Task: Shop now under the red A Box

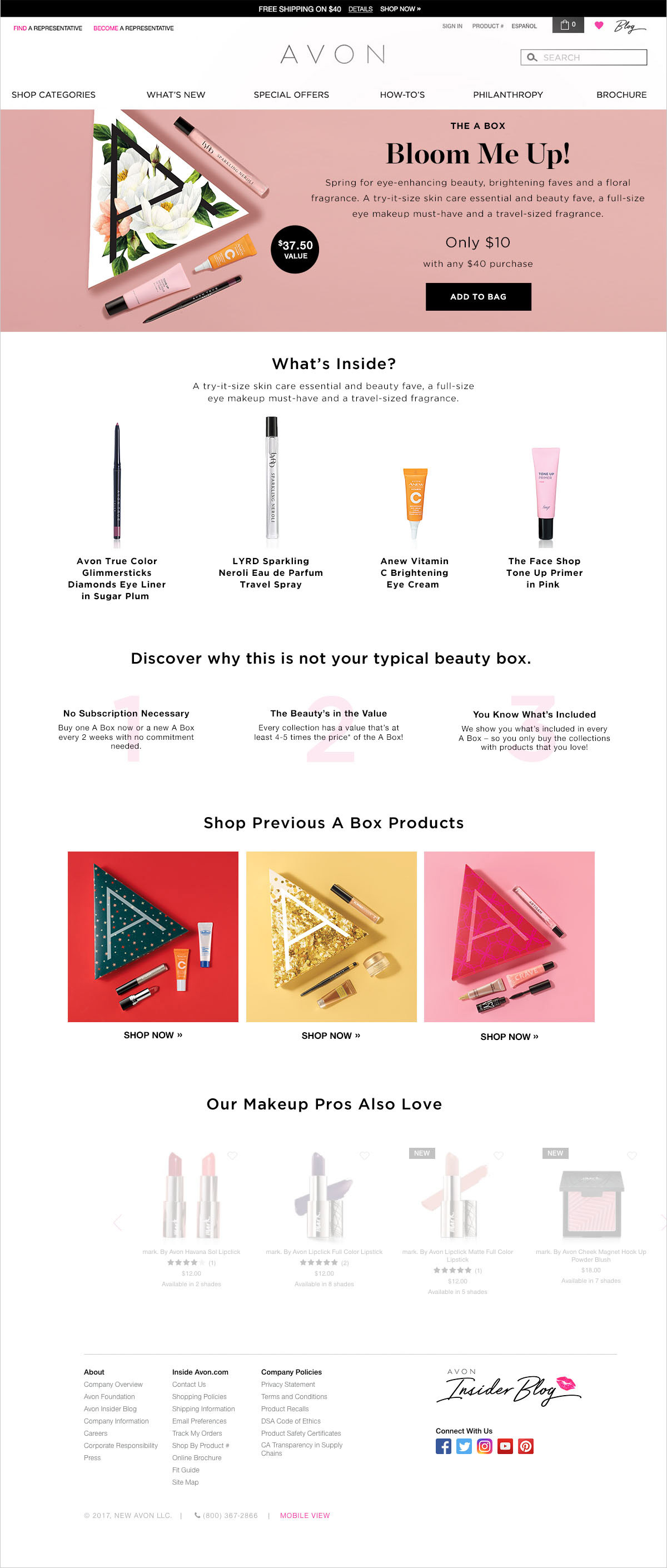Action: point(153,1035)
